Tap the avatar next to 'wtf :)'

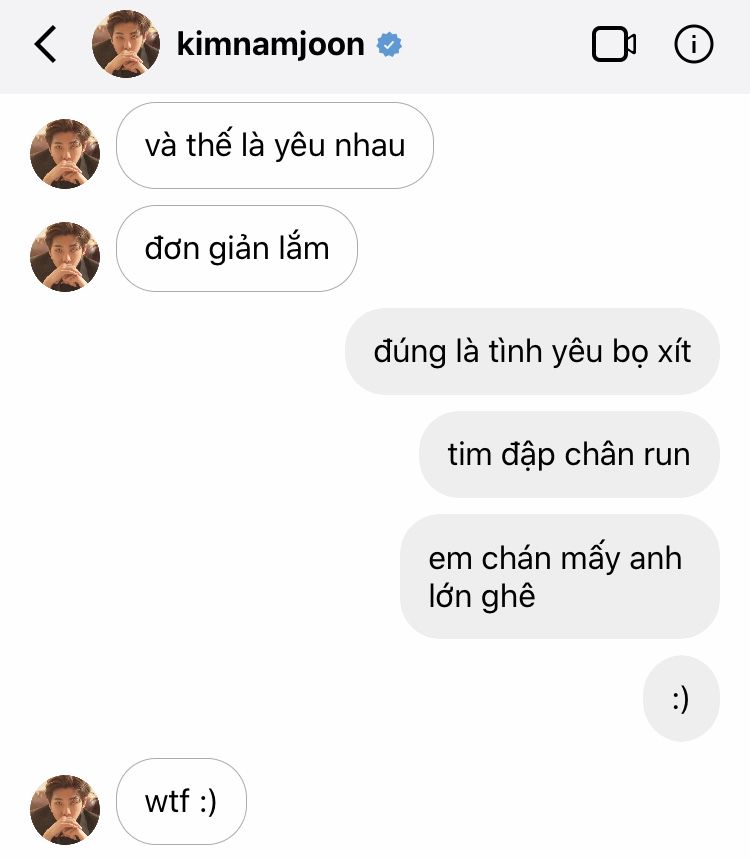click(65, 809)
